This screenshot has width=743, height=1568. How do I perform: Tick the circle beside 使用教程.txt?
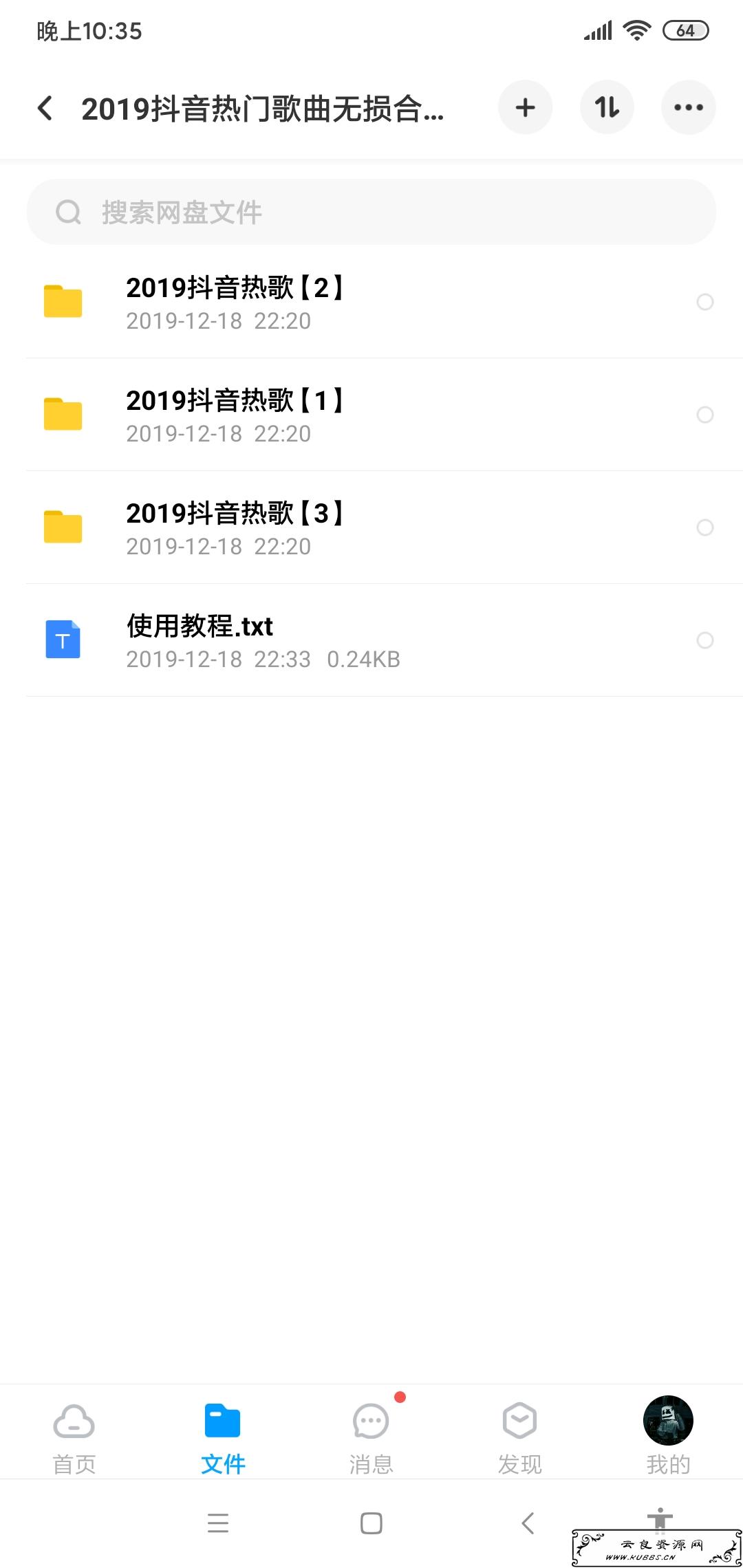coord(704,640)
